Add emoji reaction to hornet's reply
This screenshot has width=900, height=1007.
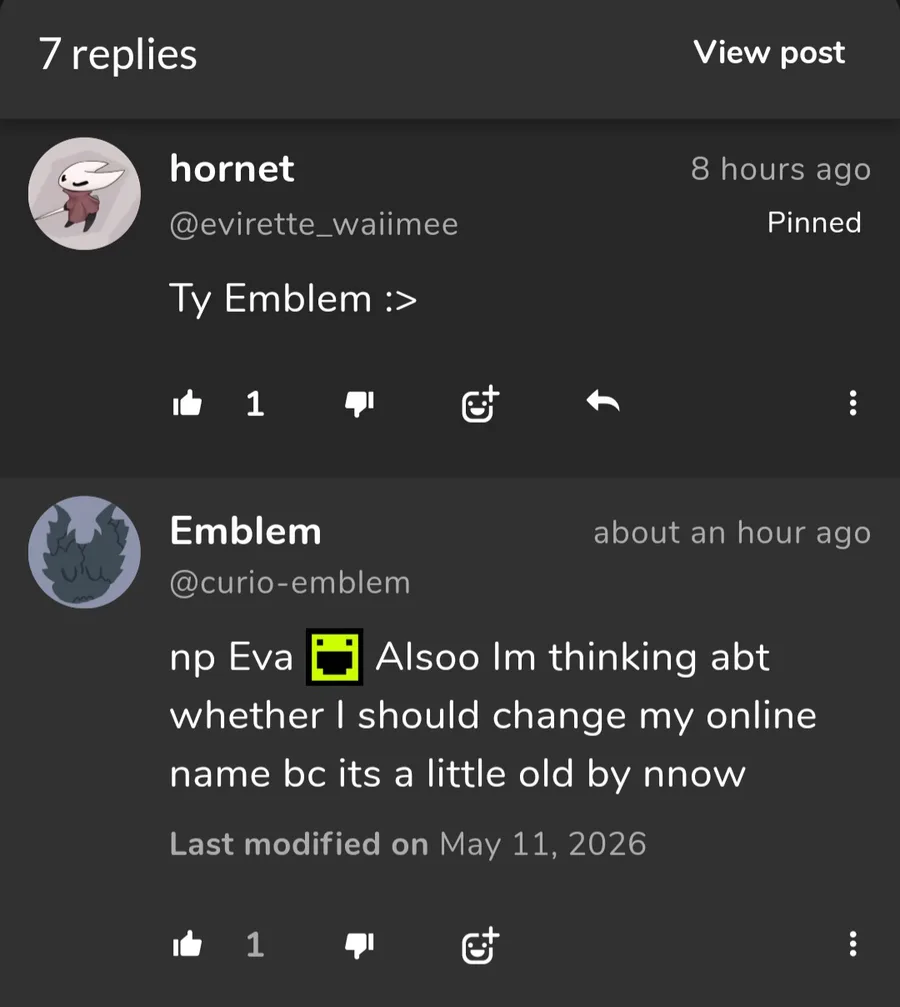(x=480, y=404)
